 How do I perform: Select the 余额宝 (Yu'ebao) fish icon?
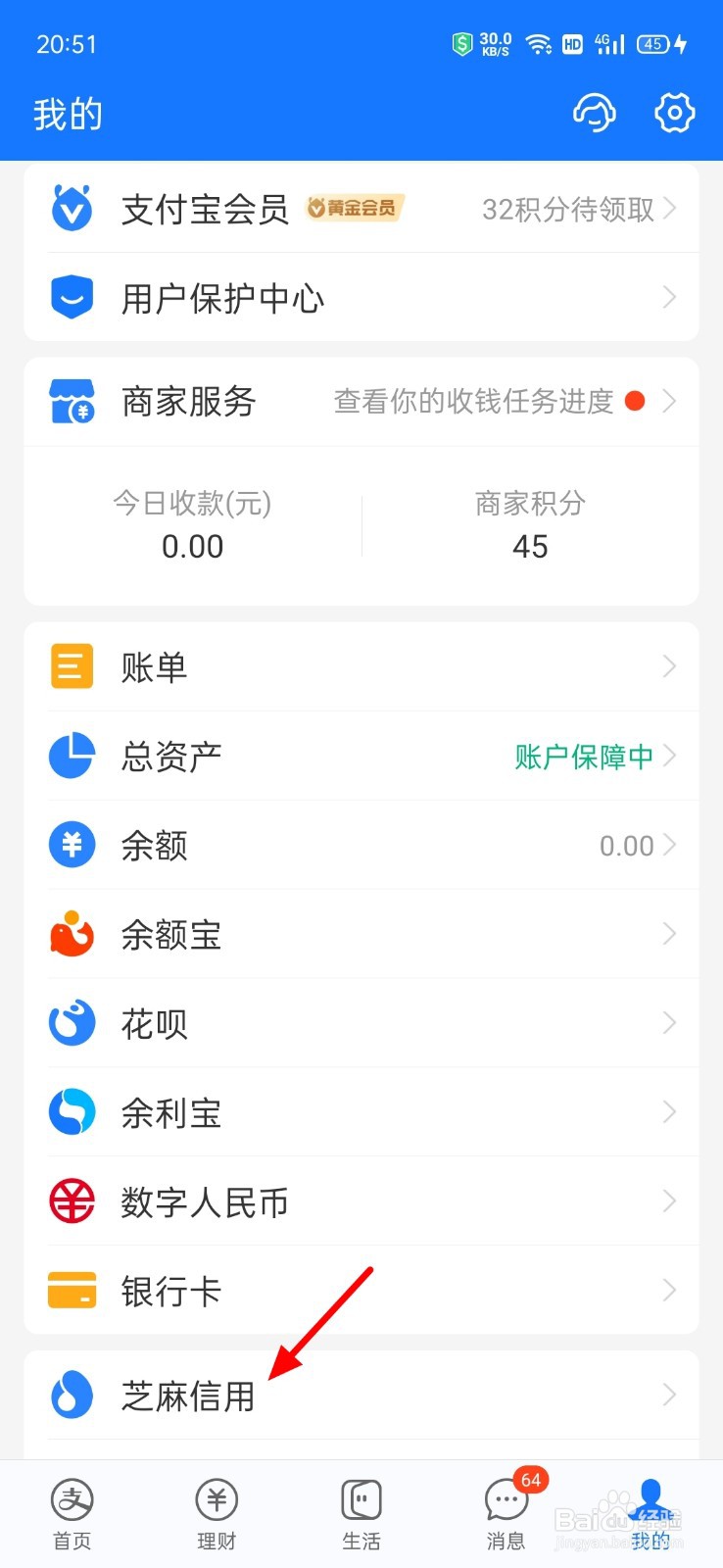[x=71, y=934]
